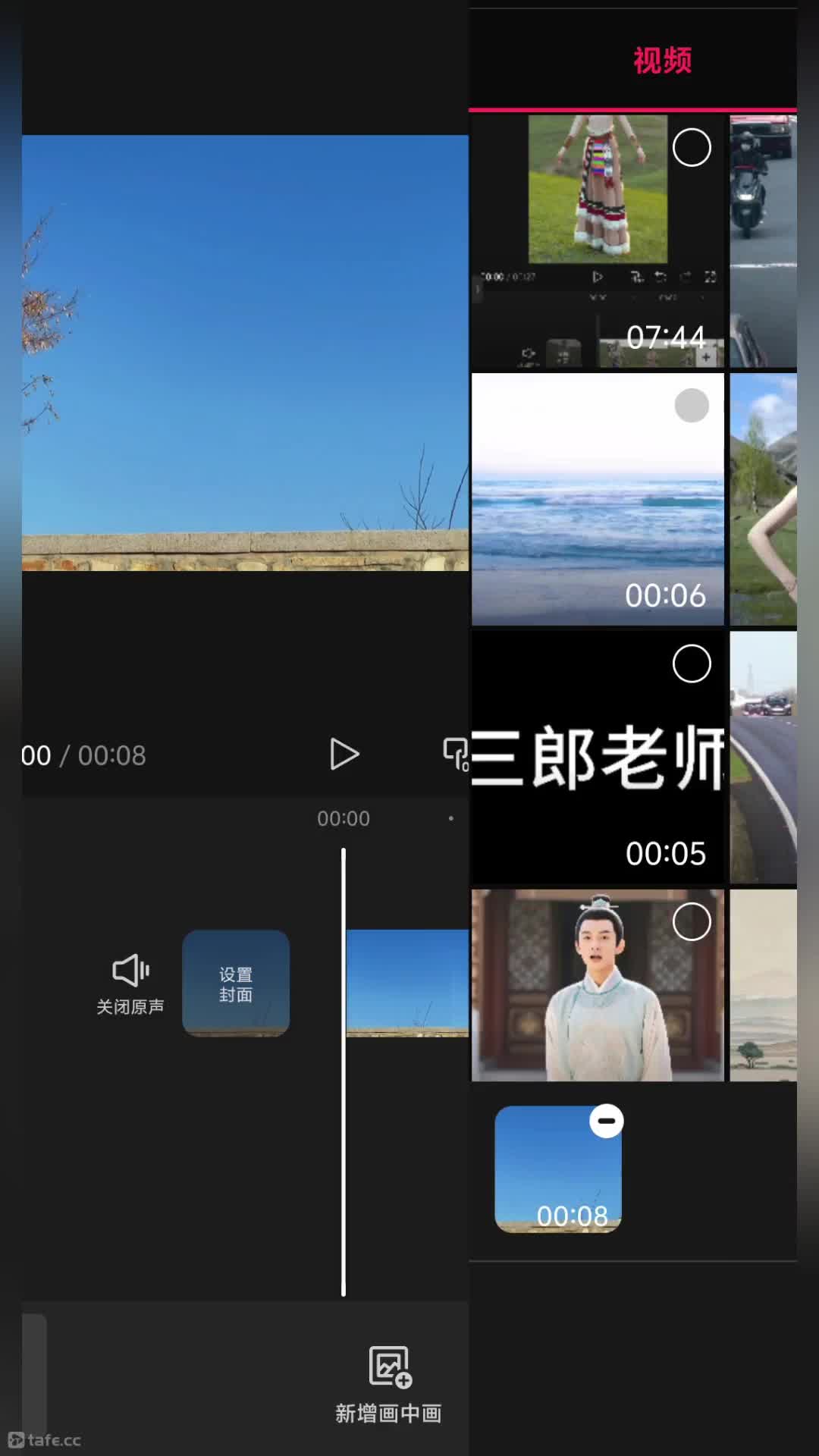This screenshot has height=1456, width=819.
Task: Play the video preview
Action: pyautogui.click(x=344, y=755)
